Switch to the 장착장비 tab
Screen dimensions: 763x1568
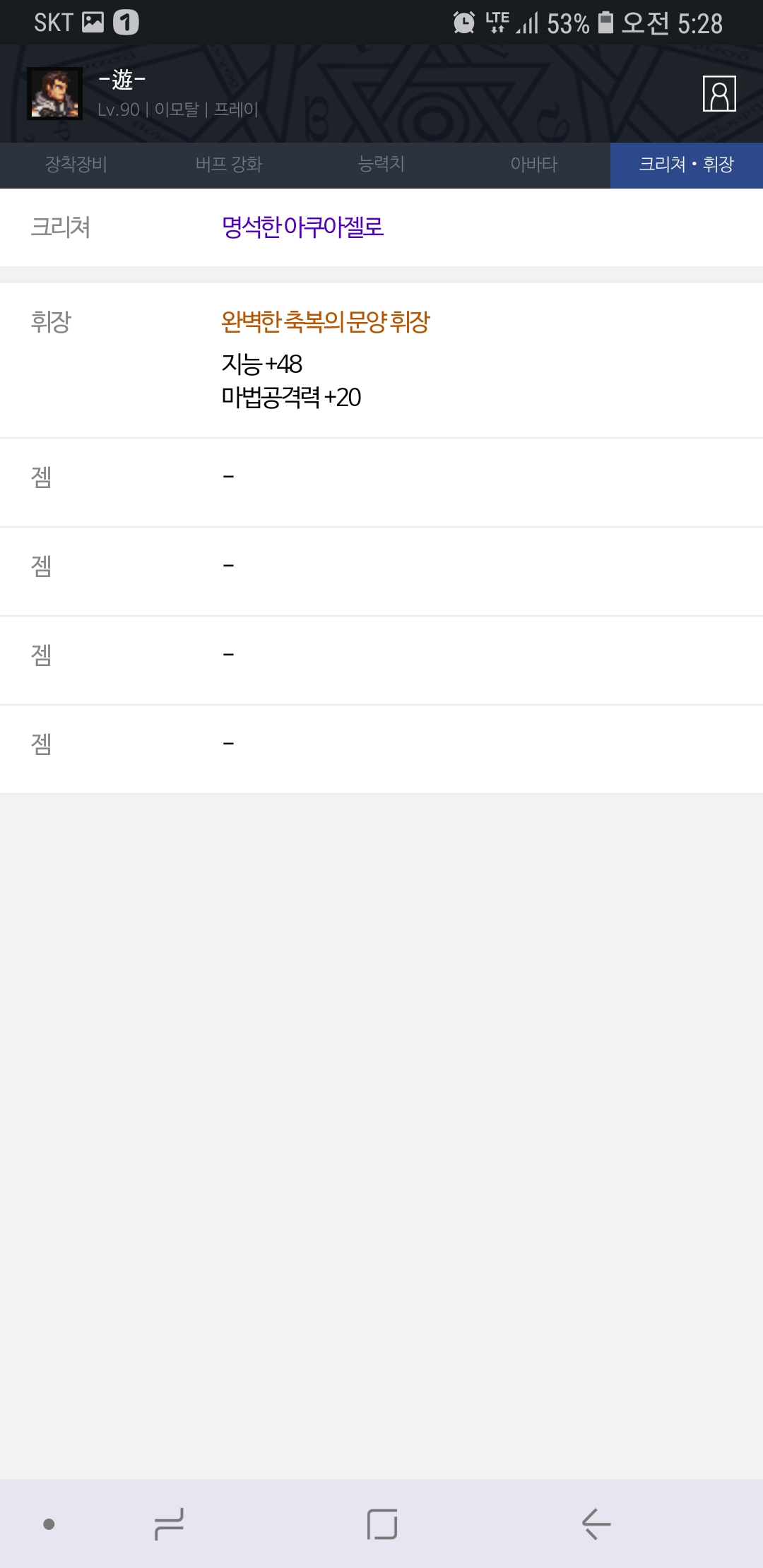point(76,165)
